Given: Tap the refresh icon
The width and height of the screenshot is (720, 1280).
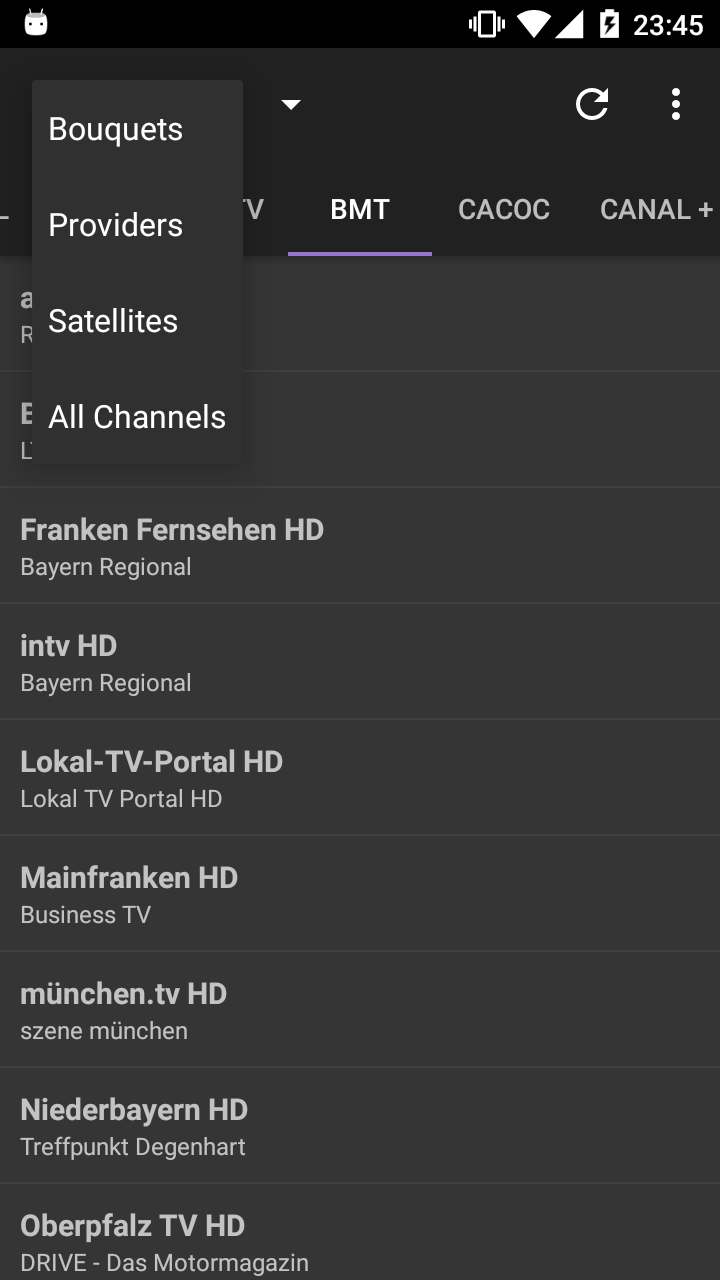Looking at the screenshot, I should pos(592,104).
